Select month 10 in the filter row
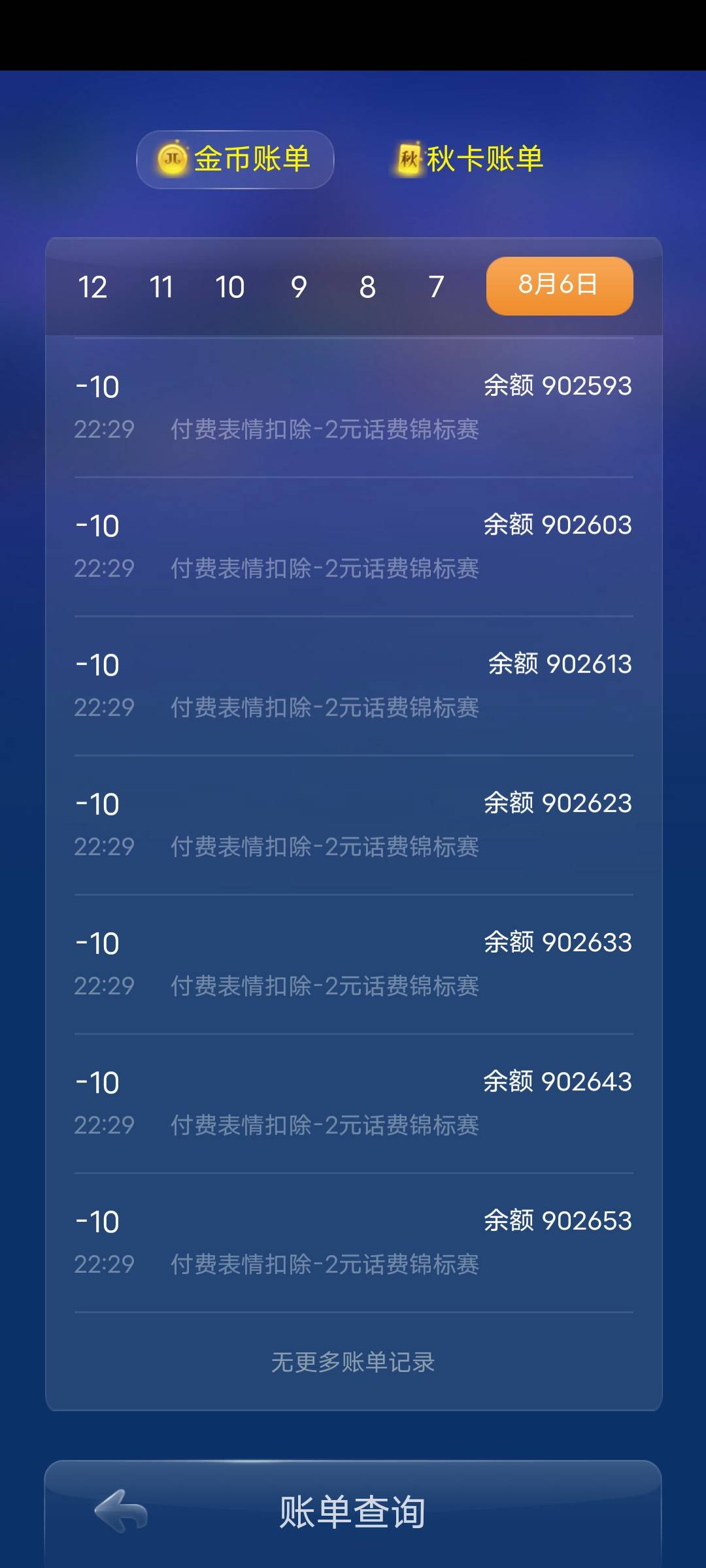Viewport: 706px width, 1568px height. [229, 286]
